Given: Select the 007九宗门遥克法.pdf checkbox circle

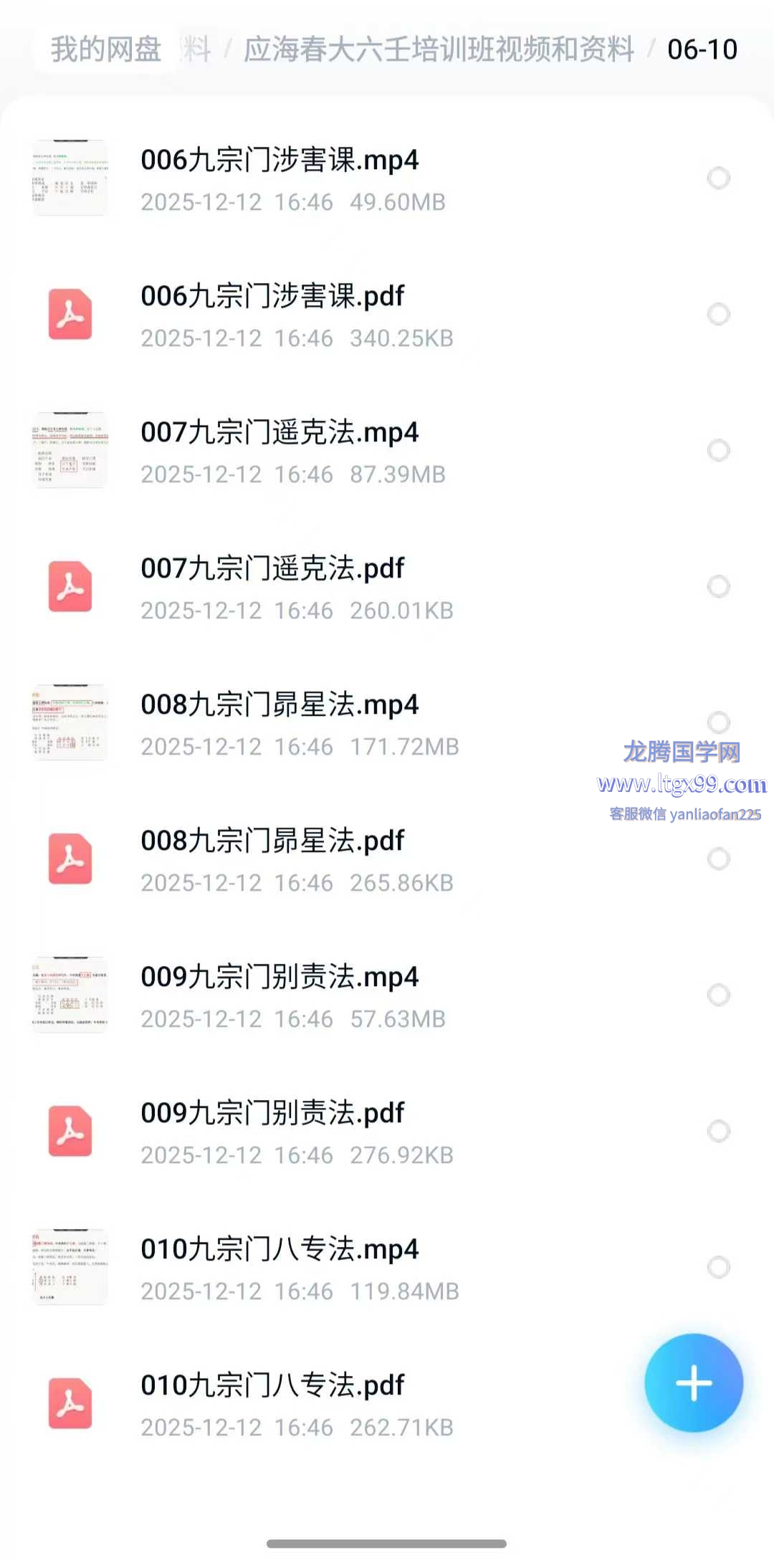Looking at the screenshot, I should pos(718,586).
